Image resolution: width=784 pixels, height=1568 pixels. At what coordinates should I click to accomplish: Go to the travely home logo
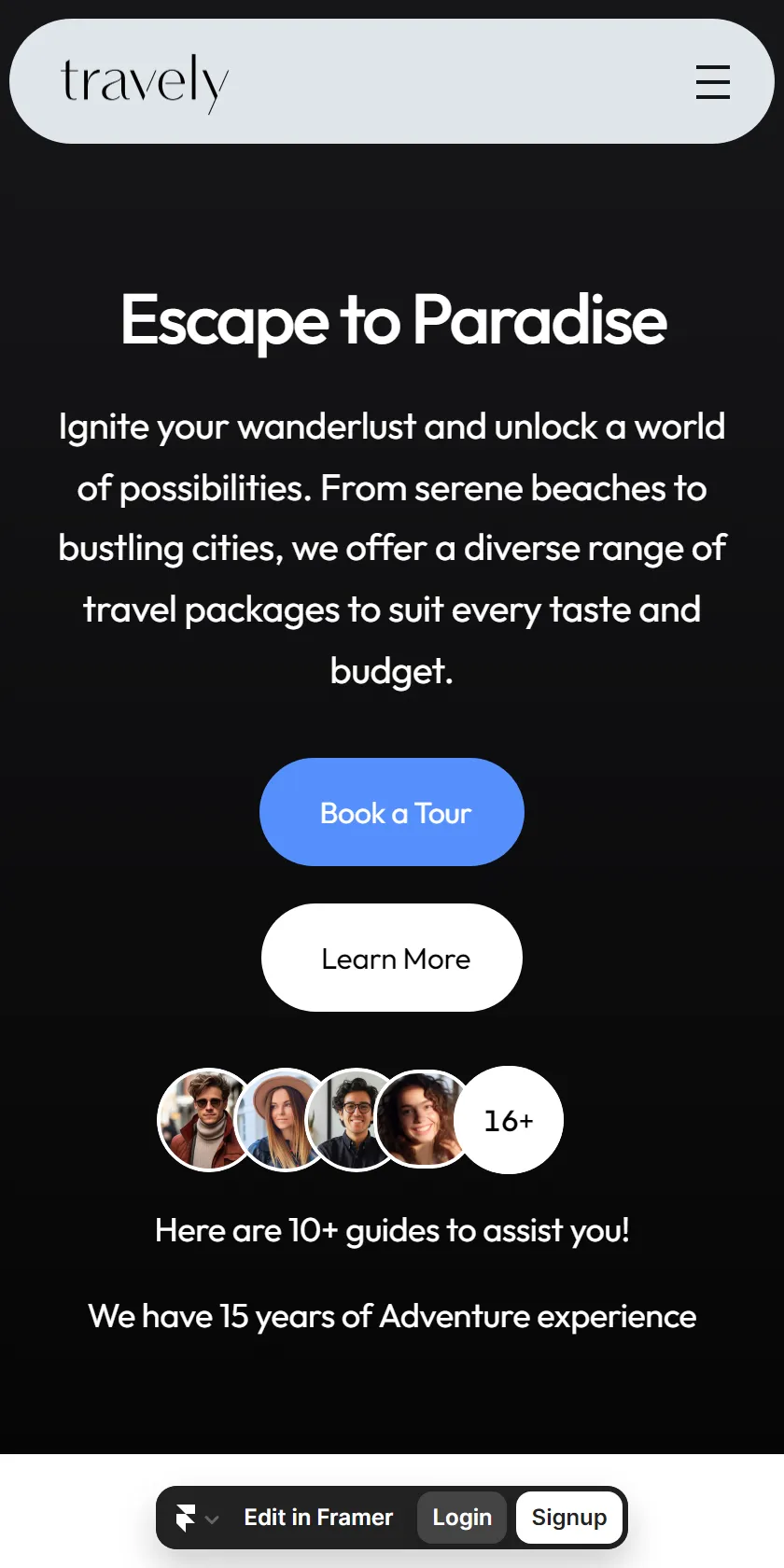(145, 83)
